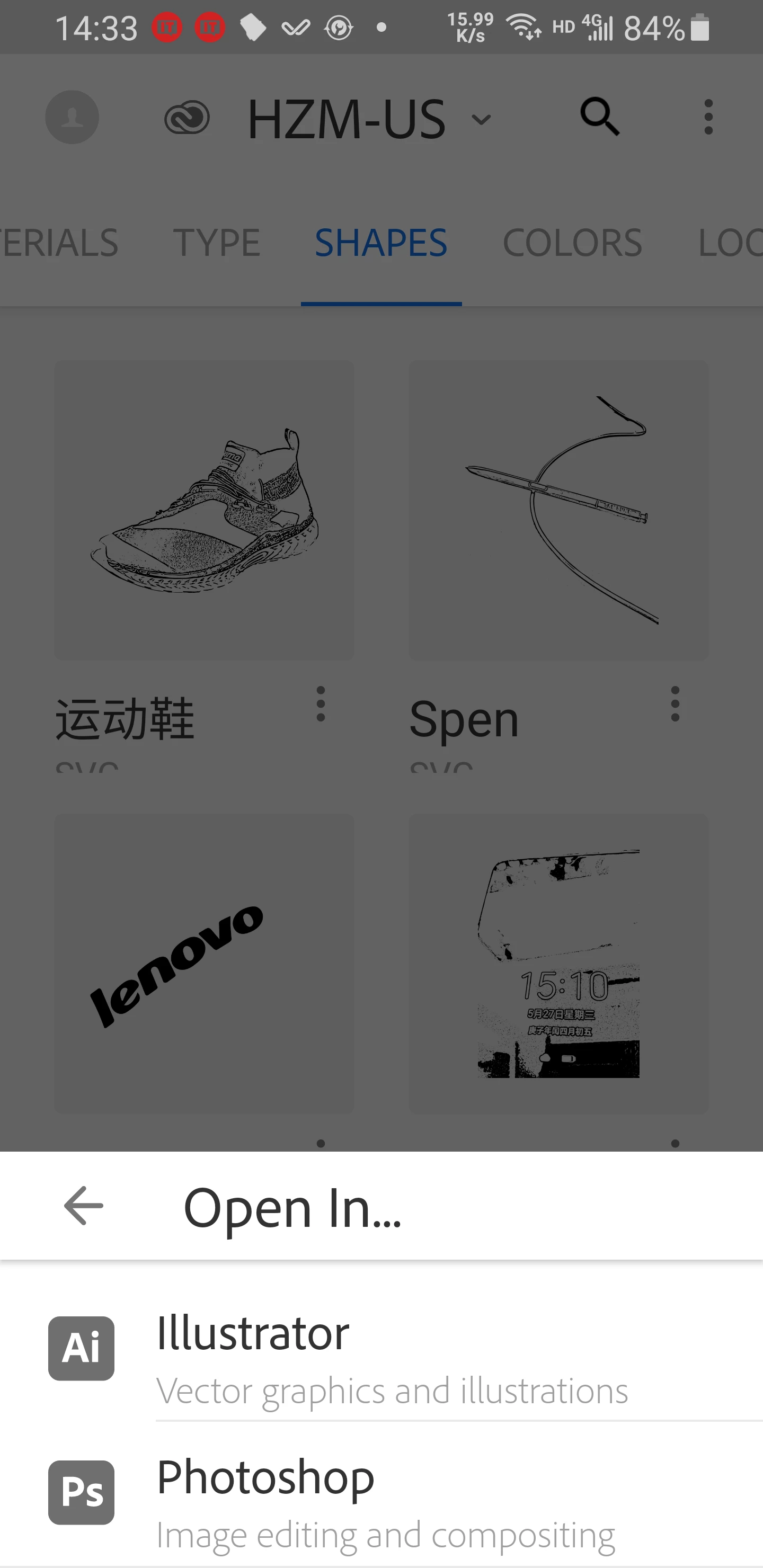Open the profile avatar
Viewport: 763px width, 1568px height.
72,117
